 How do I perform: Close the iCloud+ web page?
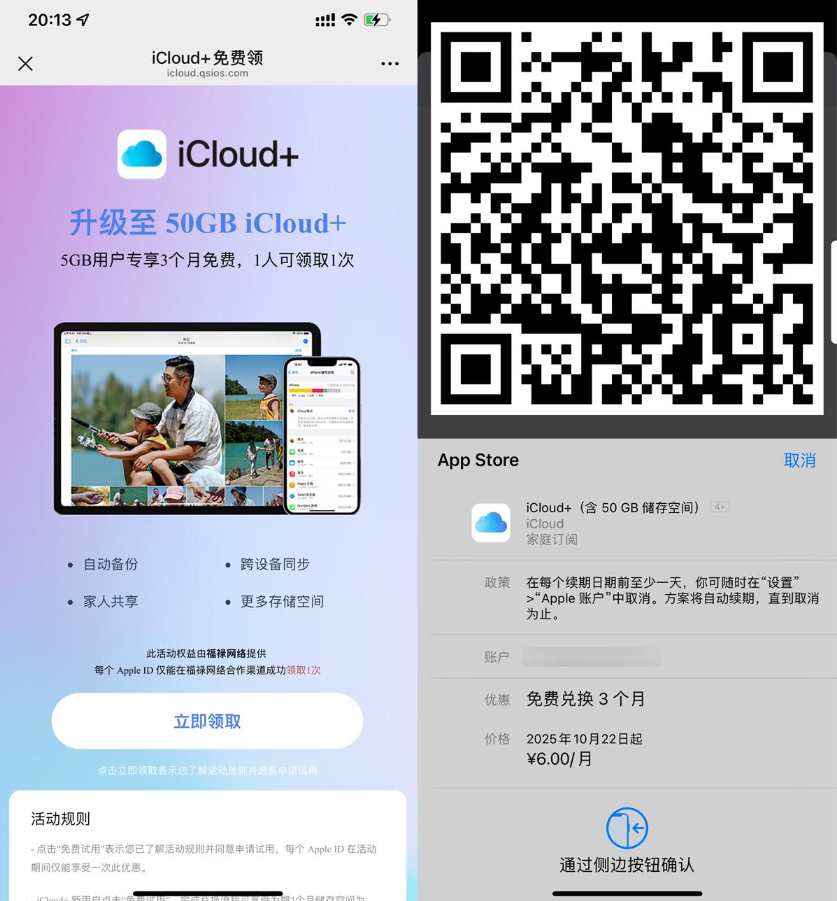25,64
